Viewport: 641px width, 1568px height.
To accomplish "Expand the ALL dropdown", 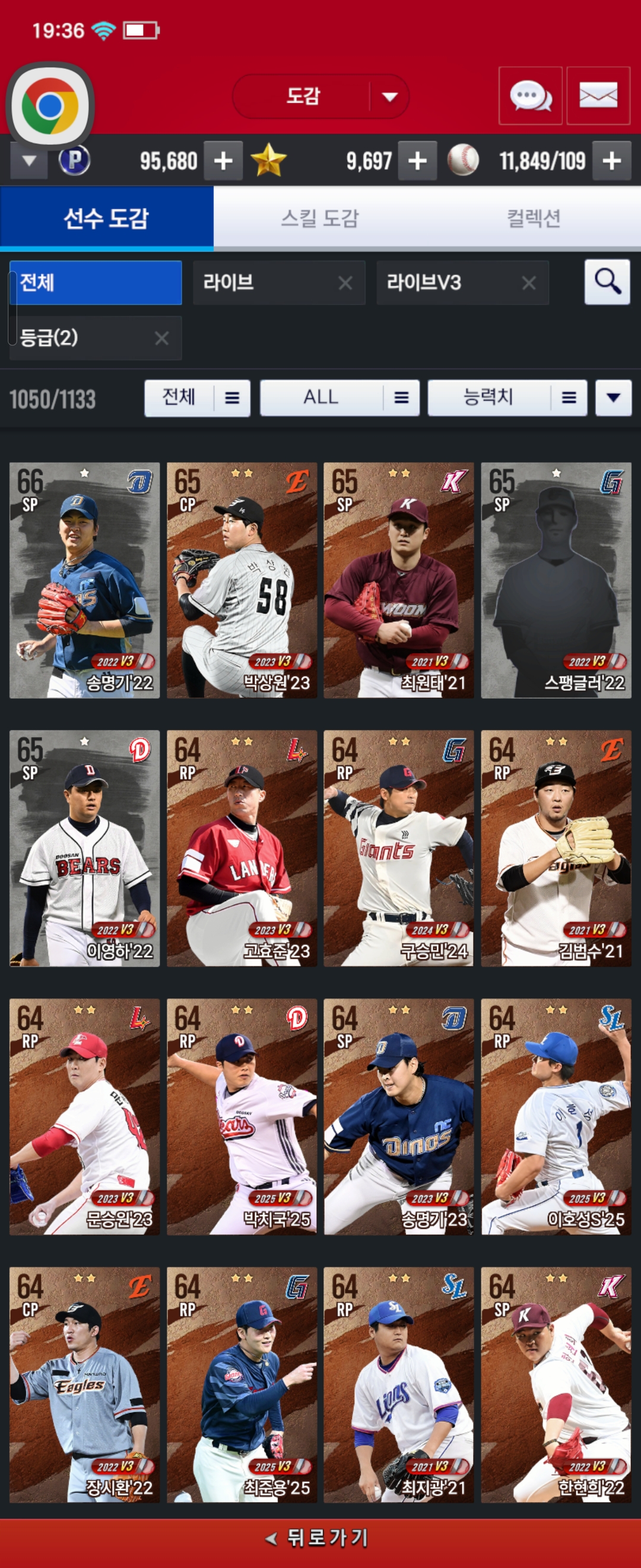I will 340,398.
